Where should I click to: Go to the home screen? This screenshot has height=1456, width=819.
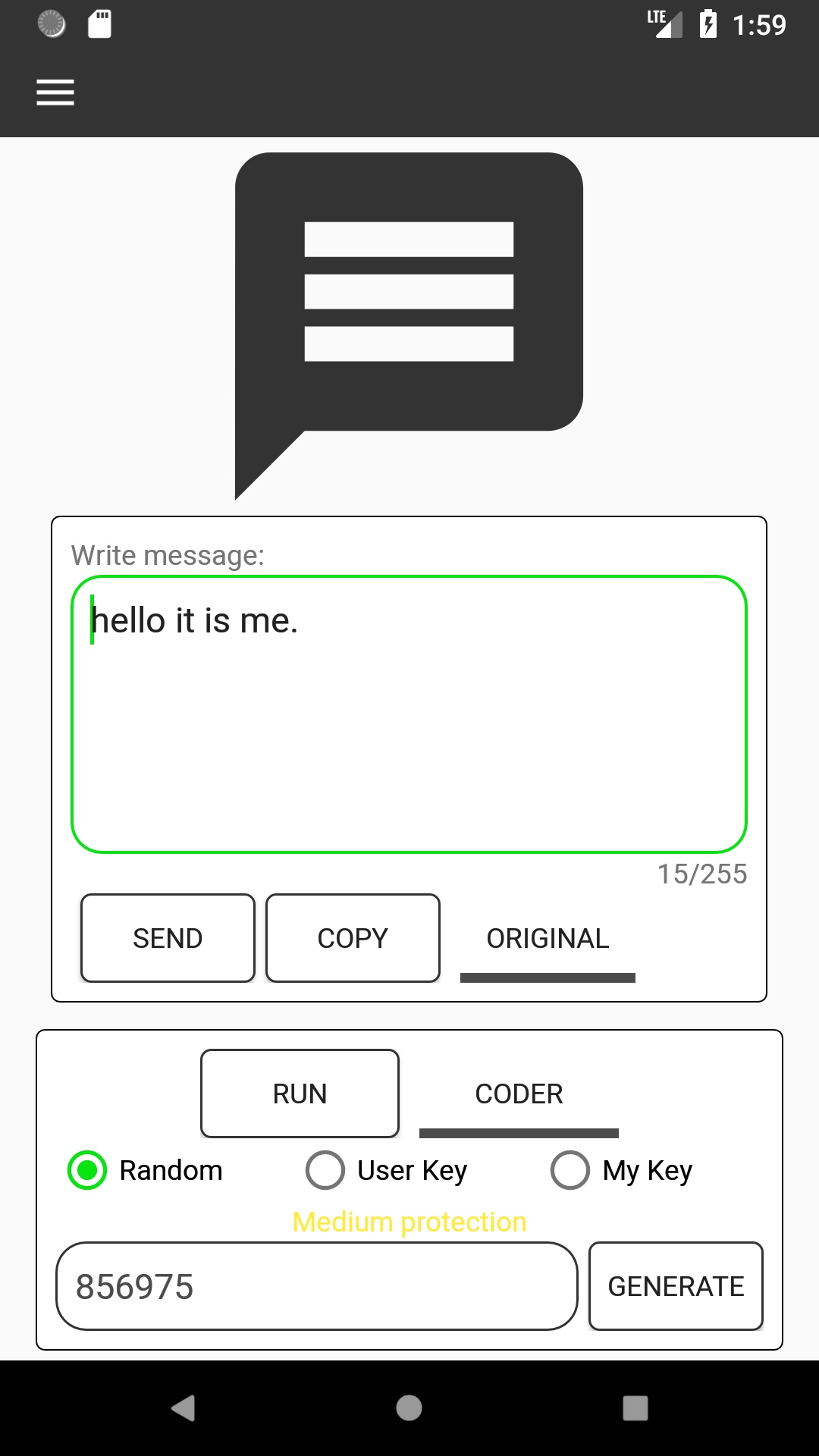click(x=409, y=1408)
